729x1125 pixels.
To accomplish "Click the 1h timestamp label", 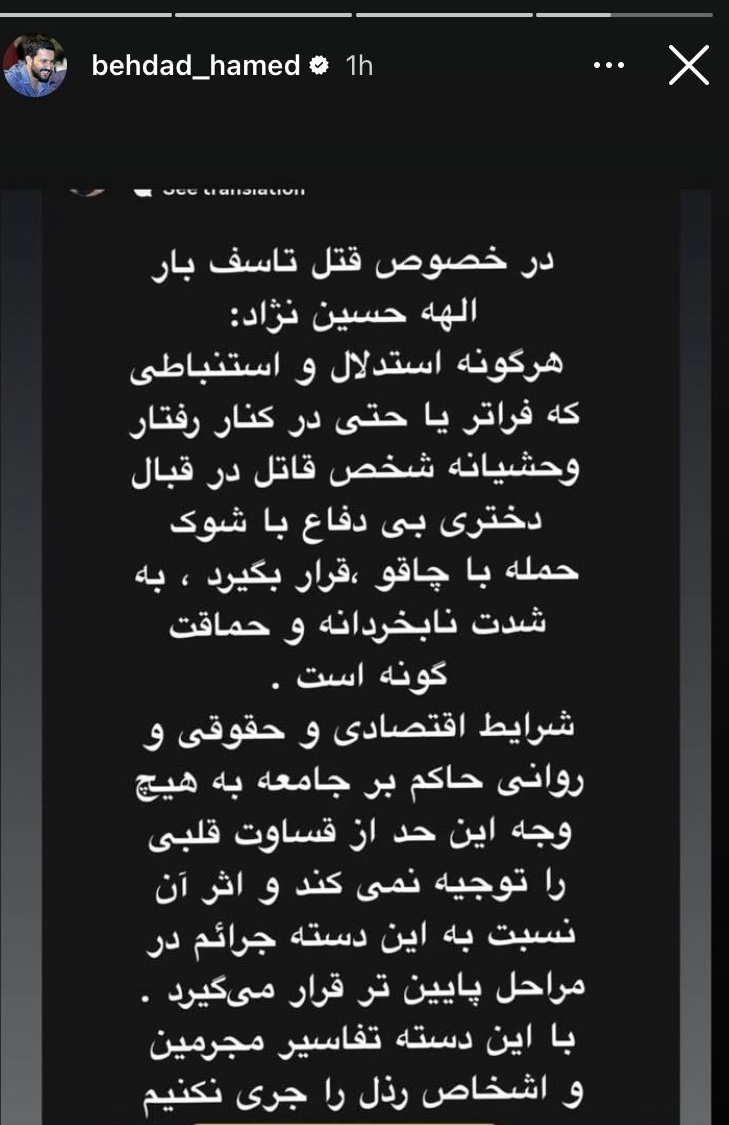I will (357, 62).
